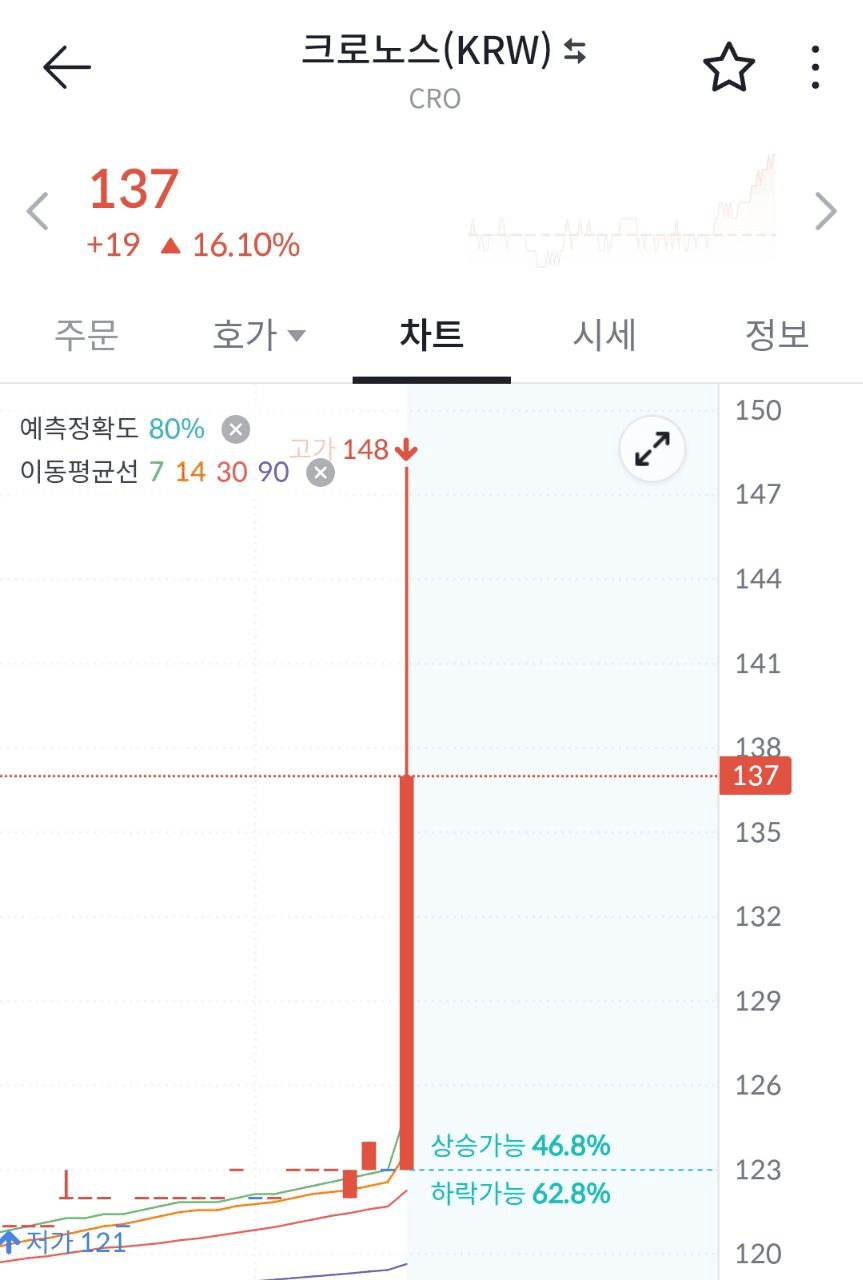The height and width of the screenshot is (1280, 863).
Task: Open the three-dot overflow menu
Action: pyautogui.click(x=816, y=68)
